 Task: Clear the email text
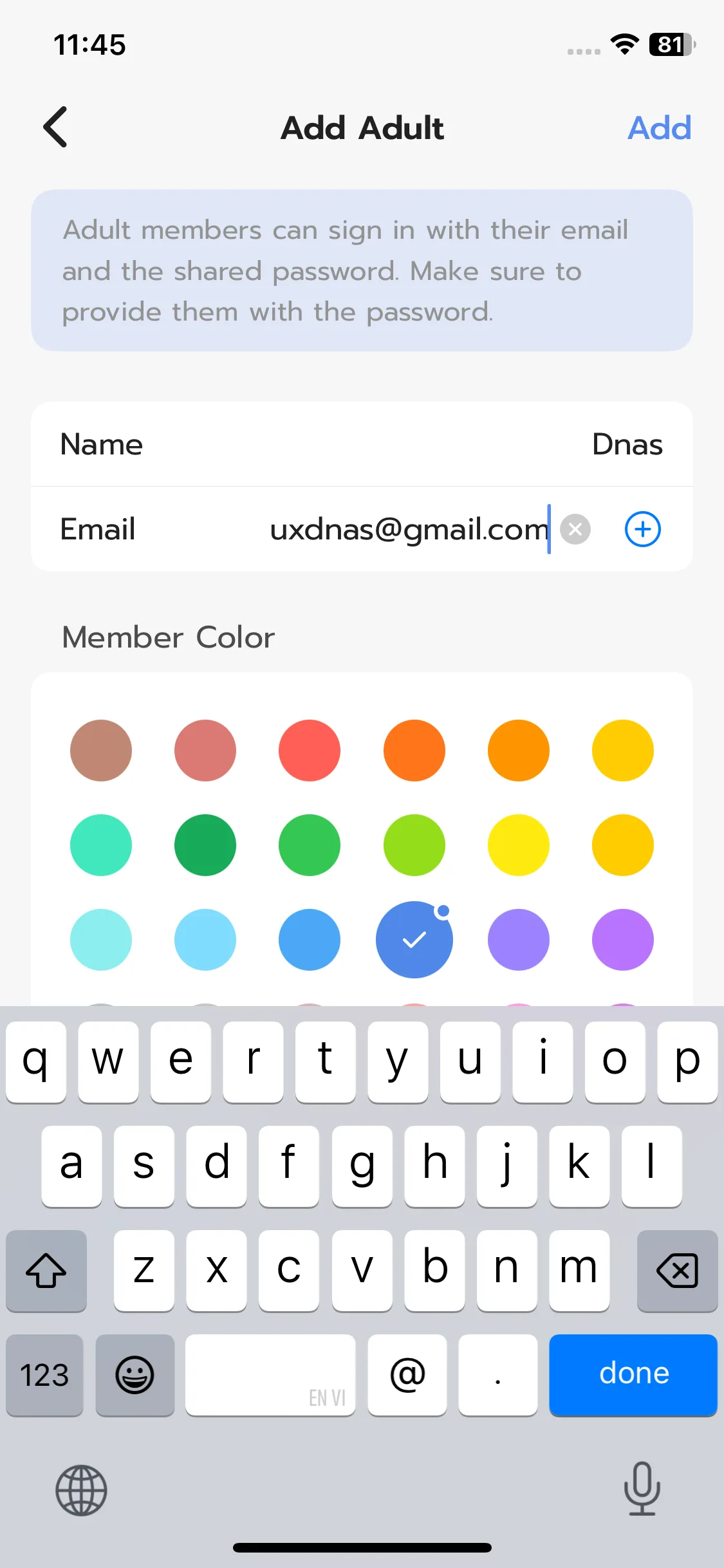point(575,530)
